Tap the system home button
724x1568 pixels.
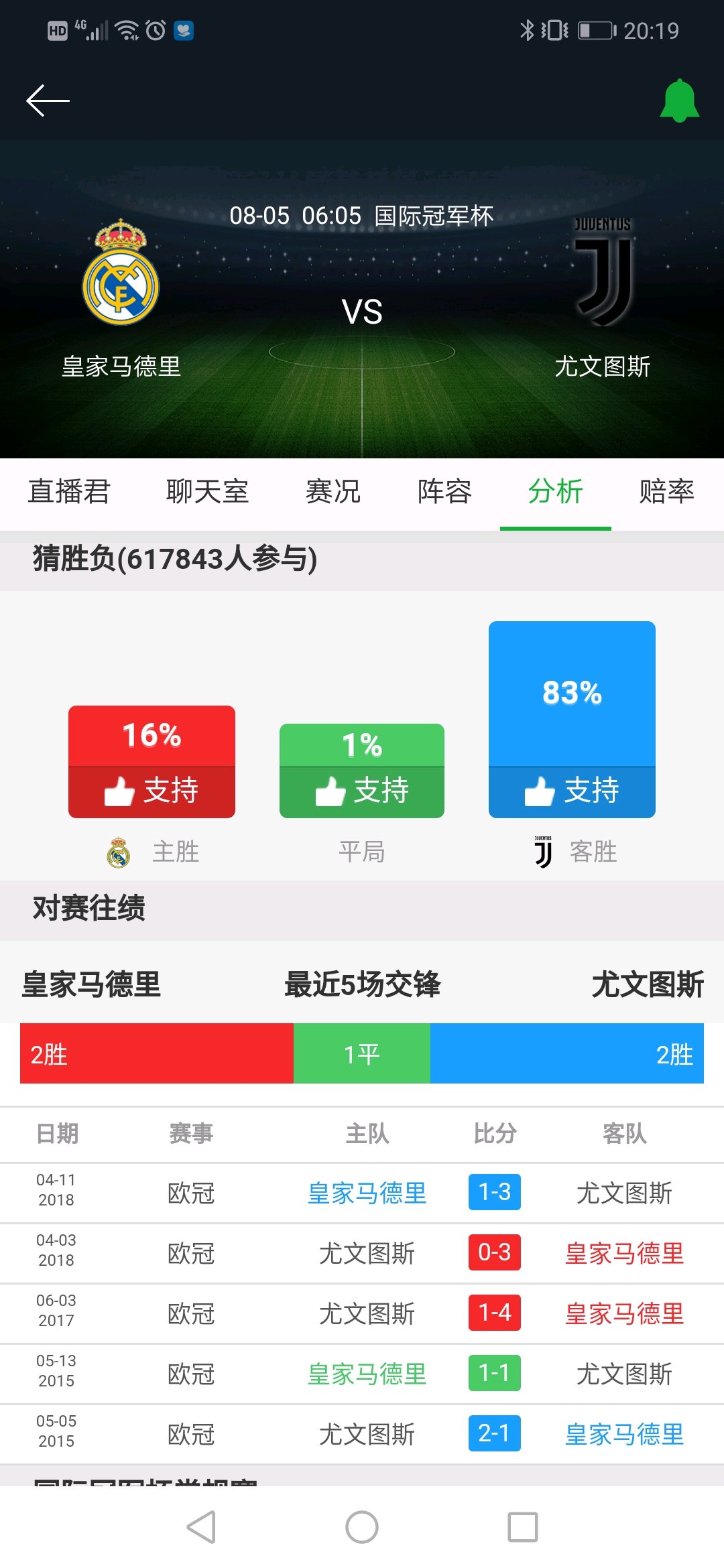pos(362,1527)
